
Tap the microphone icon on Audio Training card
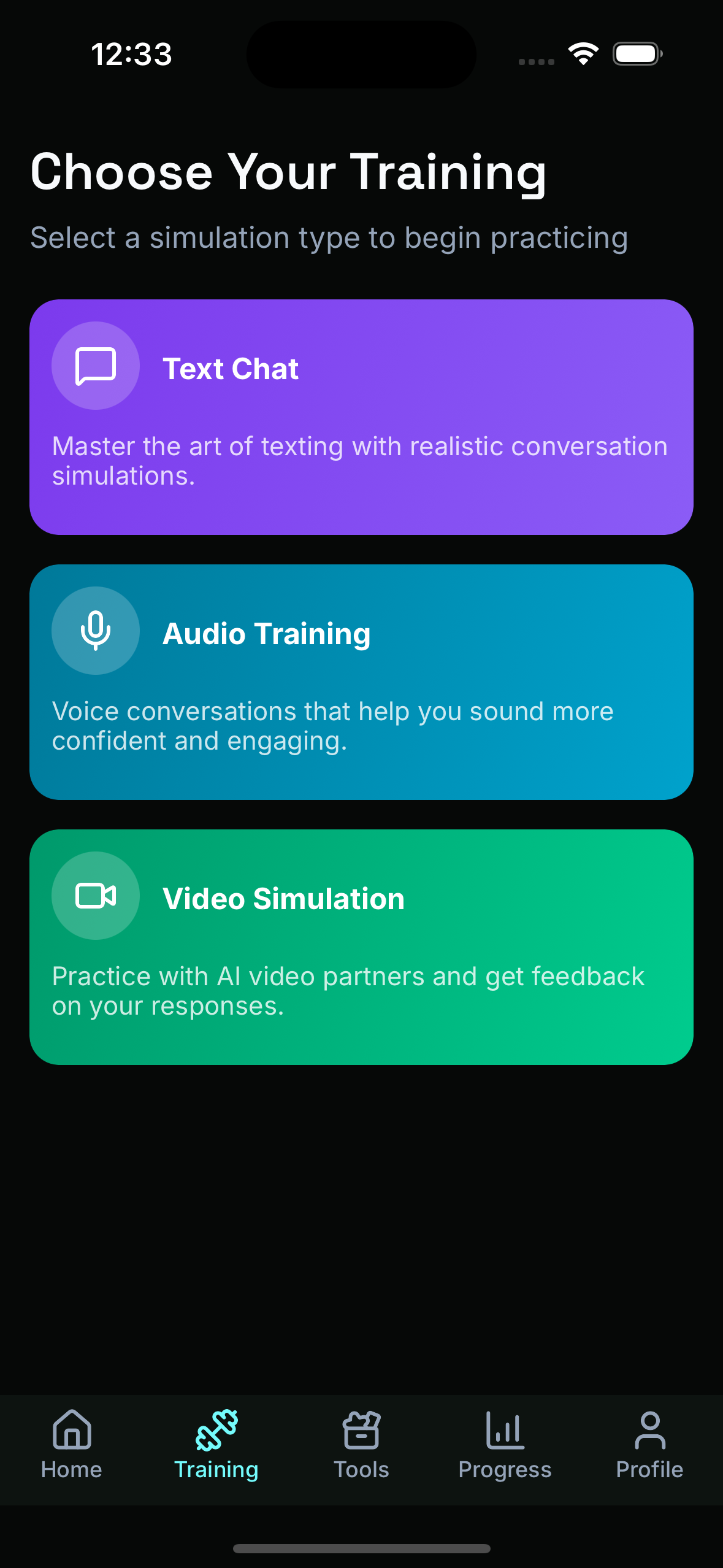(95, 630)
